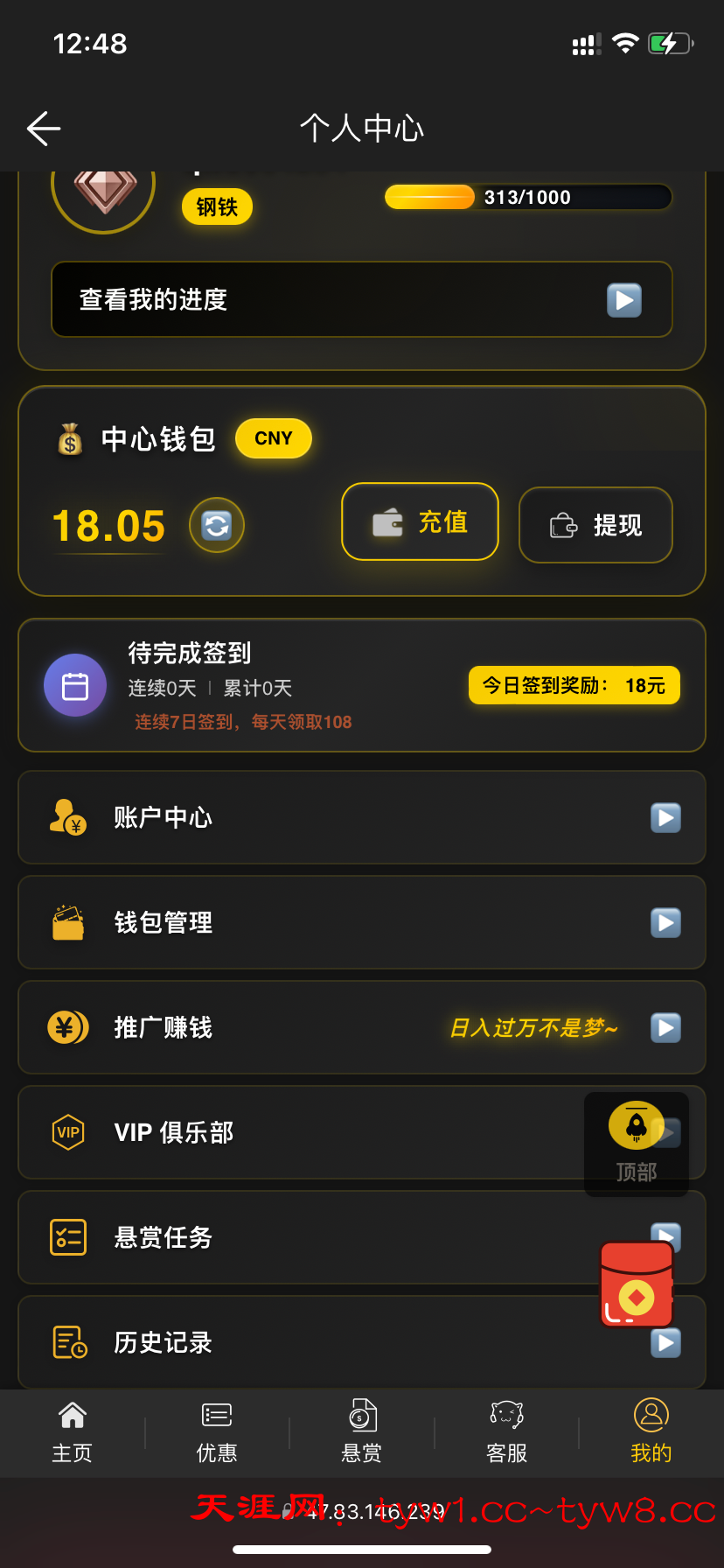Screen dimensions: 724x1568
Task: Open the 待完成签到 check-in card
Action: point(262,685)
